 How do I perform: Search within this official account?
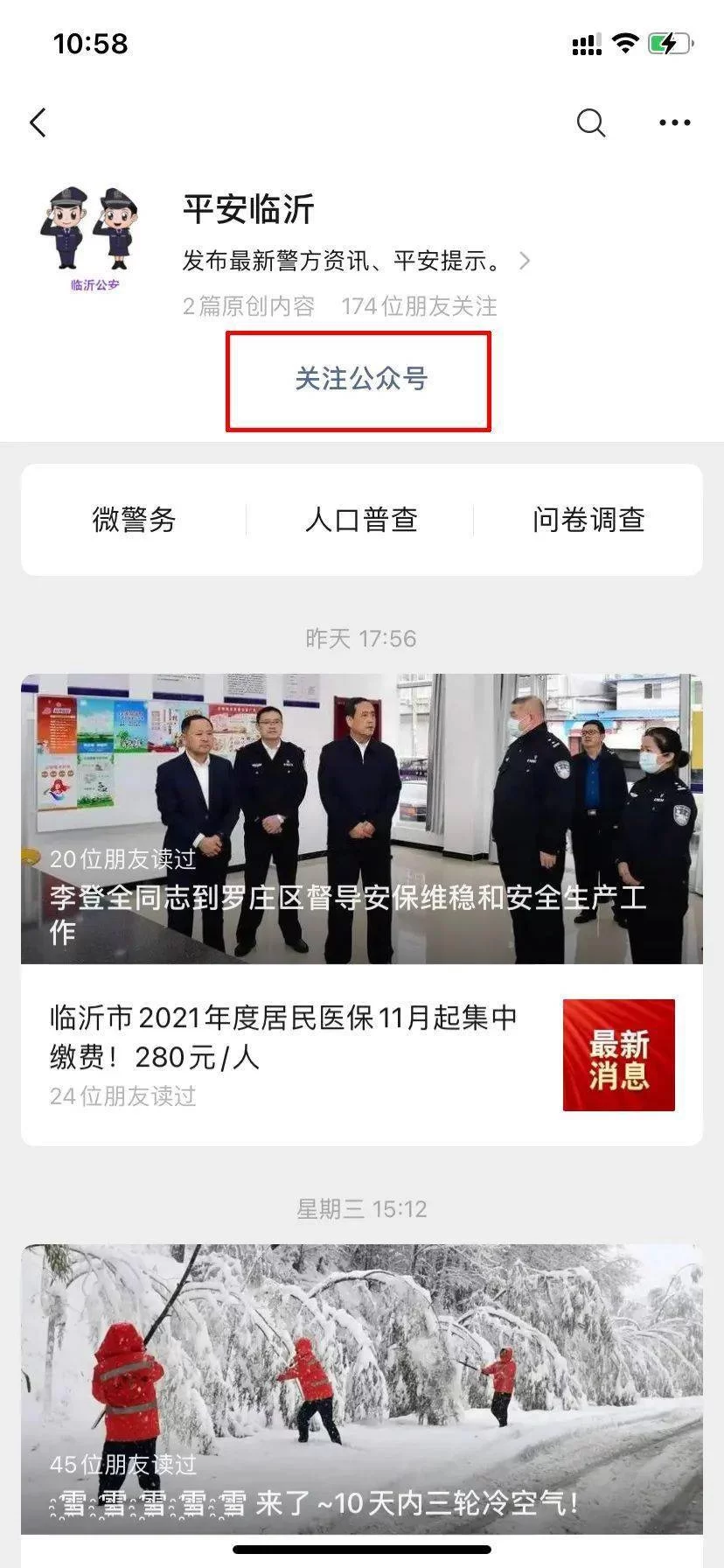[591, 123]
